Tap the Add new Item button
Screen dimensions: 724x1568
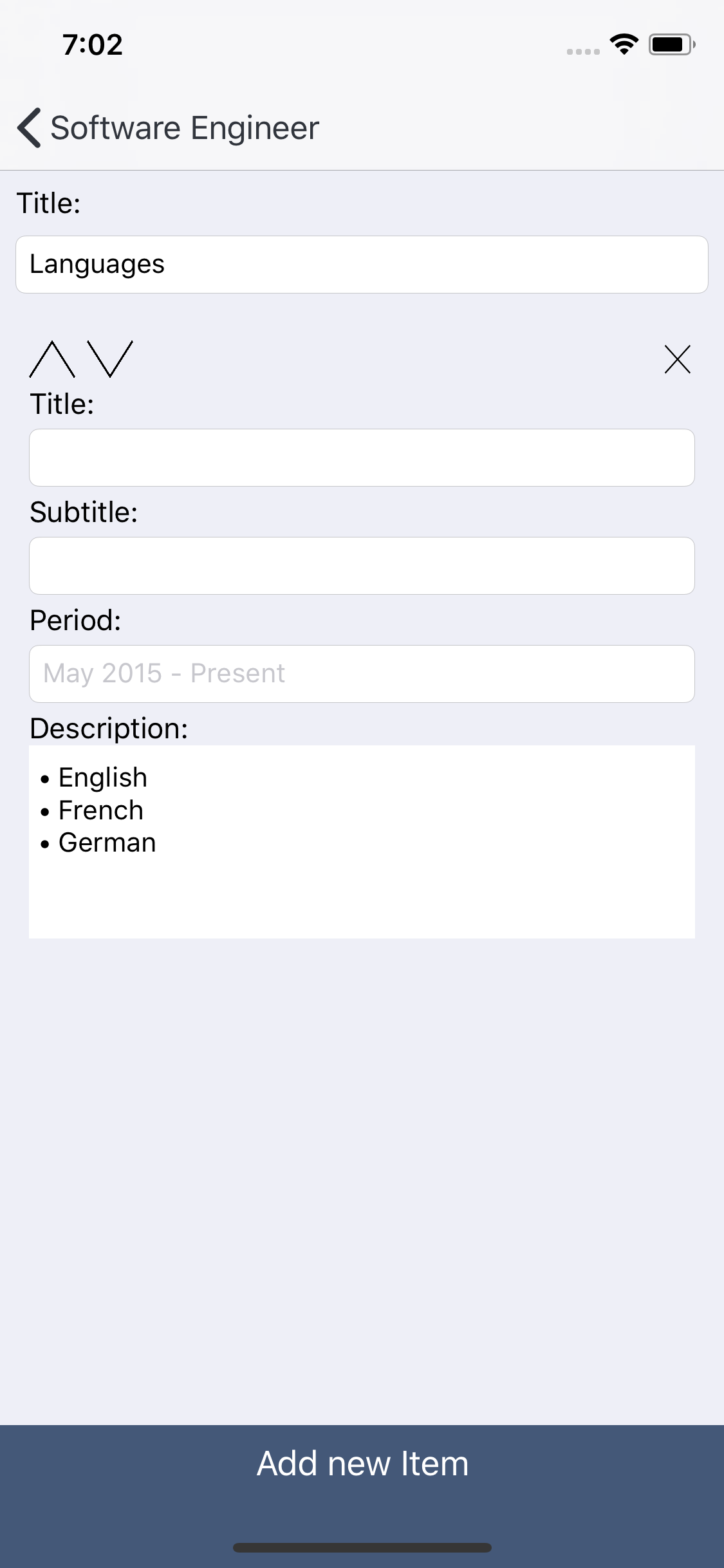362,1462
